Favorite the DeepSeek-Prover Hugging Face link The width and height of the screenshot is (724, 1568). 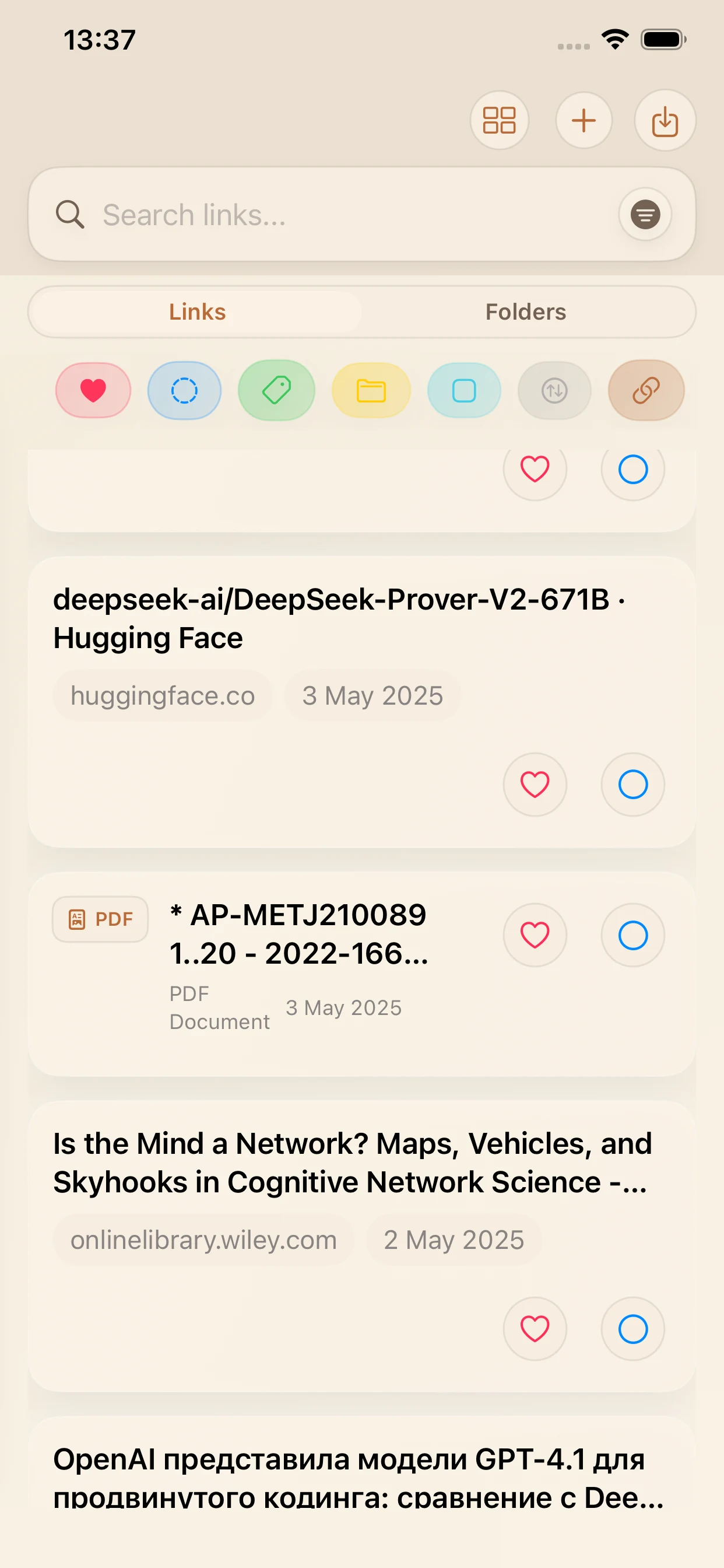pos(535,785)
